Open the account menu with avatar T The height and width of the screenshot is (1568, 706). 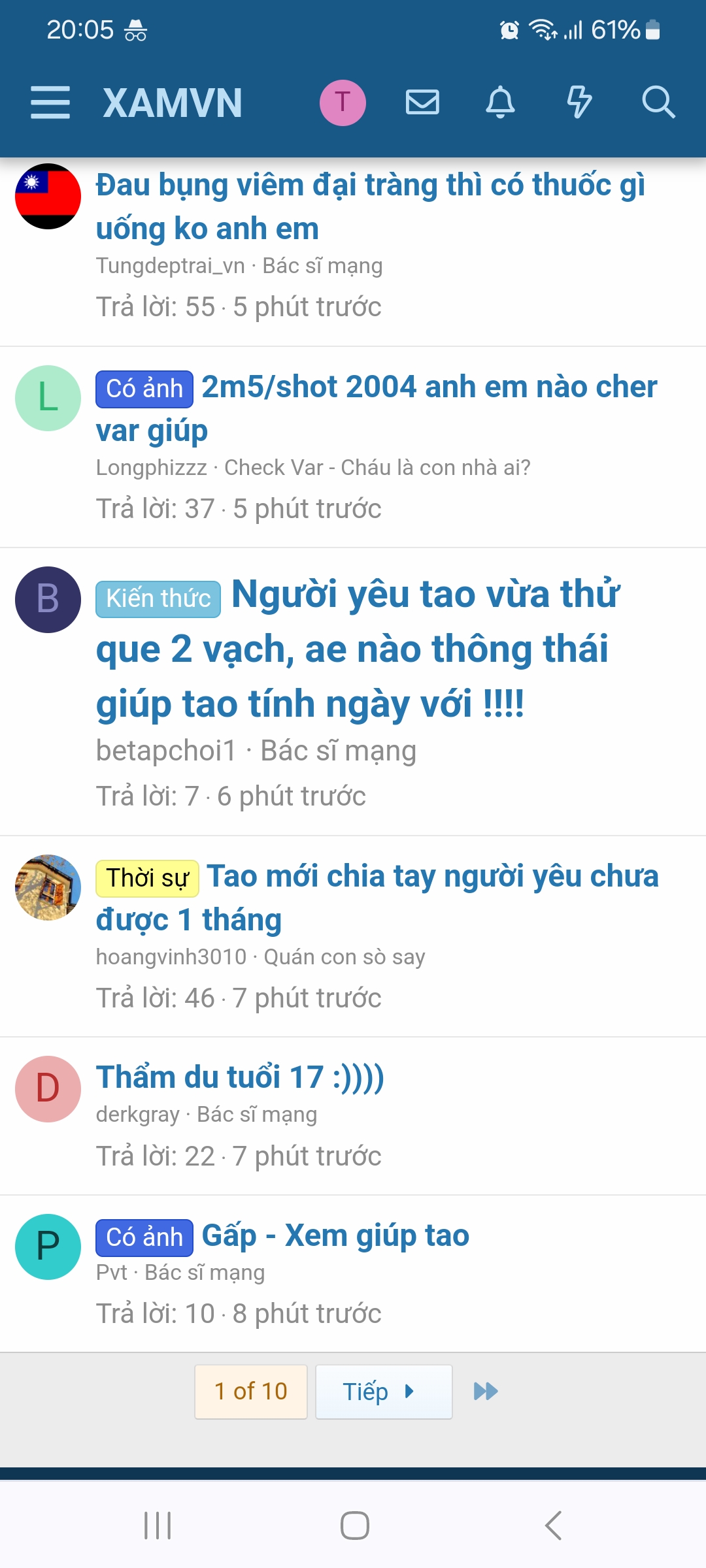[343, 103]
